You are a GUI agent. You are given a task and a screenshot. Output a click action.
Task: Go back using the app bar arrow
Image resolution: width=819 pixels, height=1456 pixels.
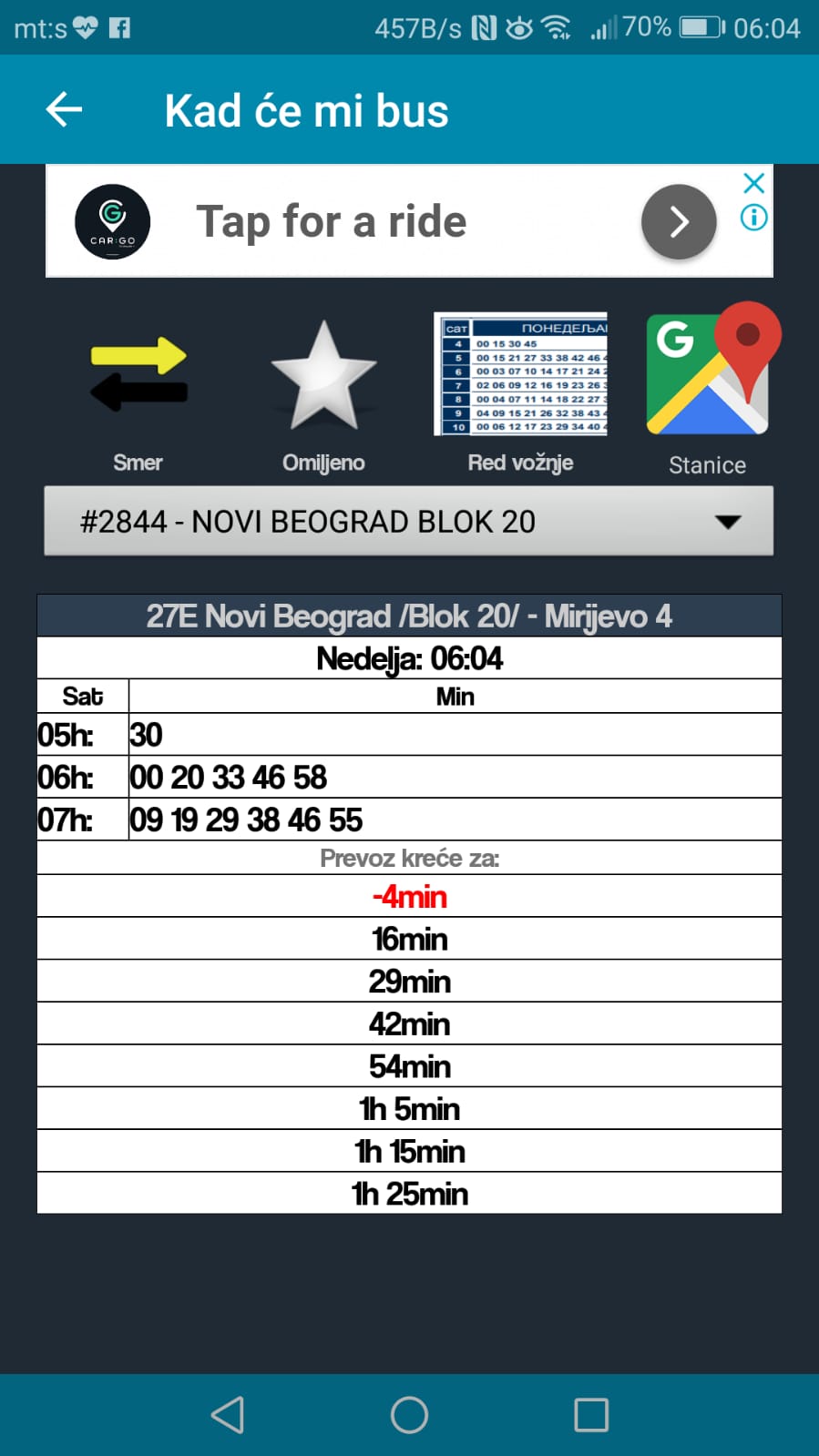pos(64,110)
